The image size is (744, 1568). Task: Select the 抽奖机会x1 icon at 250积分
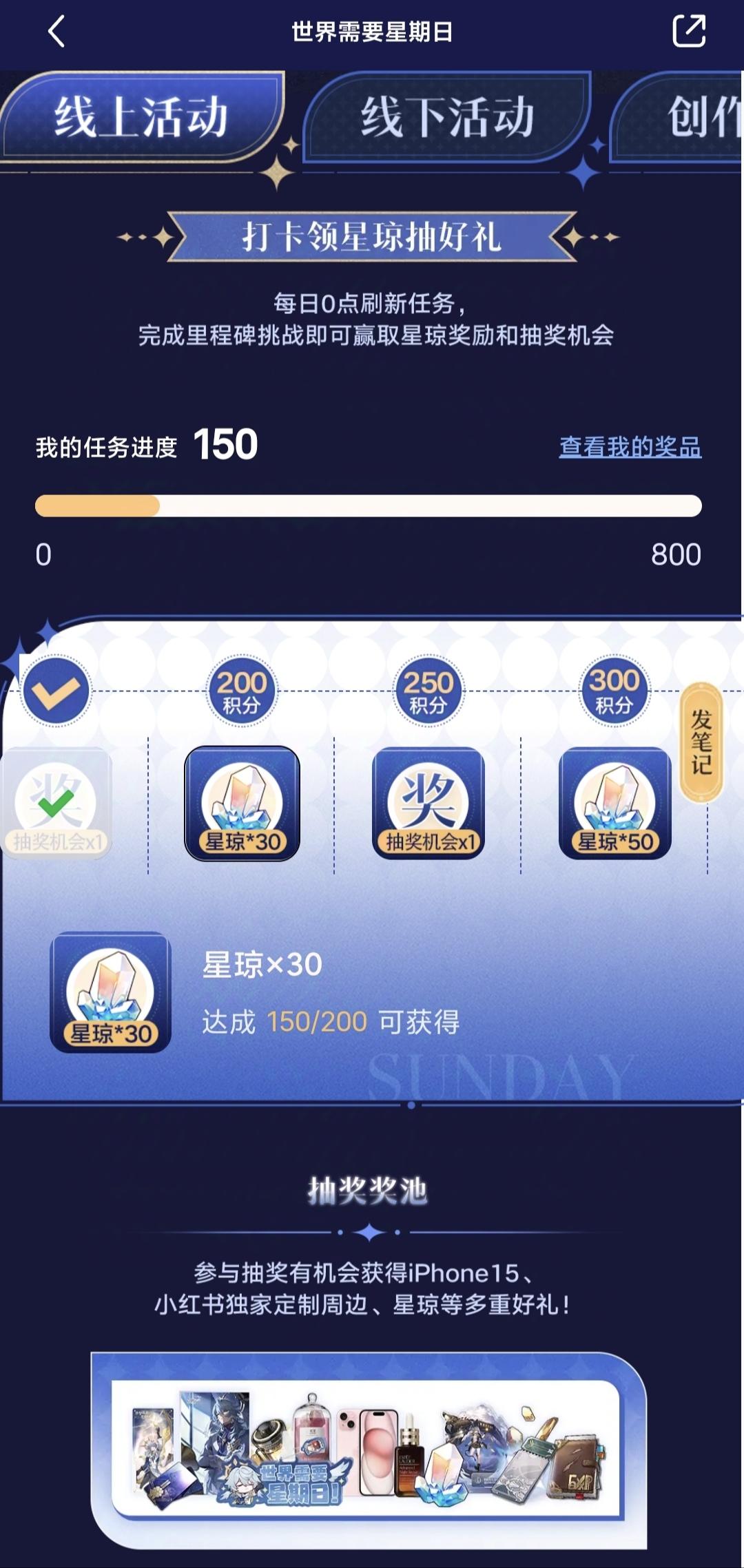pos(428,803)
